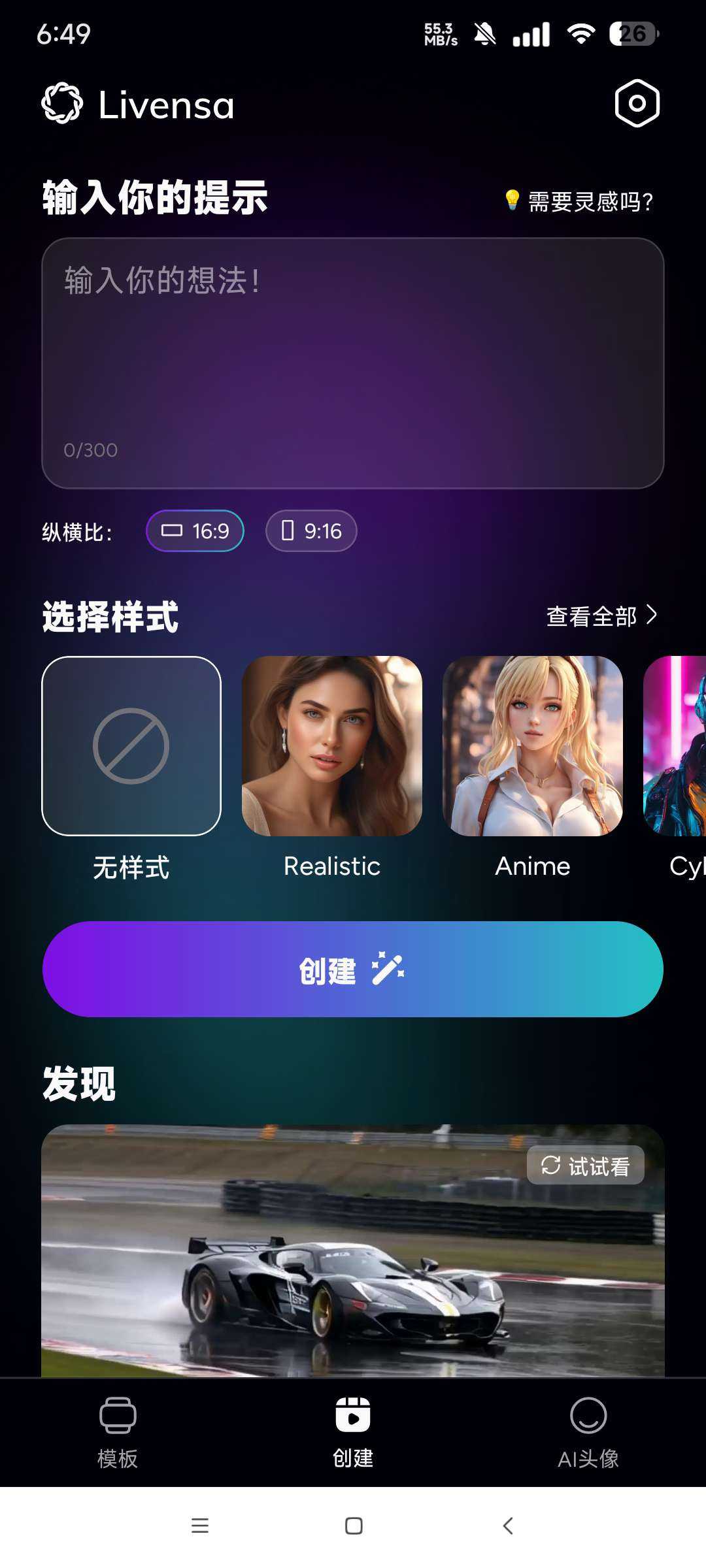Switch to the 模板 templates tab
Viewport: 706px width, 1568px height.
click(118, 1432)
